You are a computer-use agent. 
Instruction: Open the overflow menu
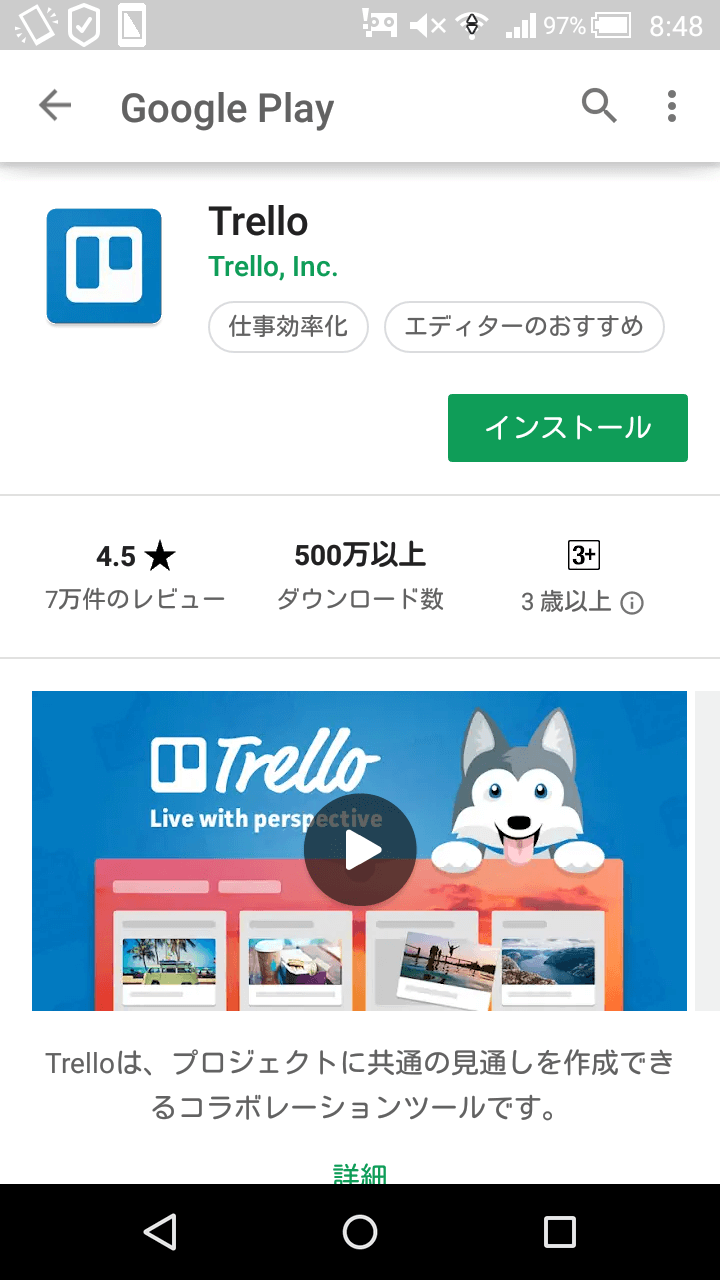(x=672, y=106)
